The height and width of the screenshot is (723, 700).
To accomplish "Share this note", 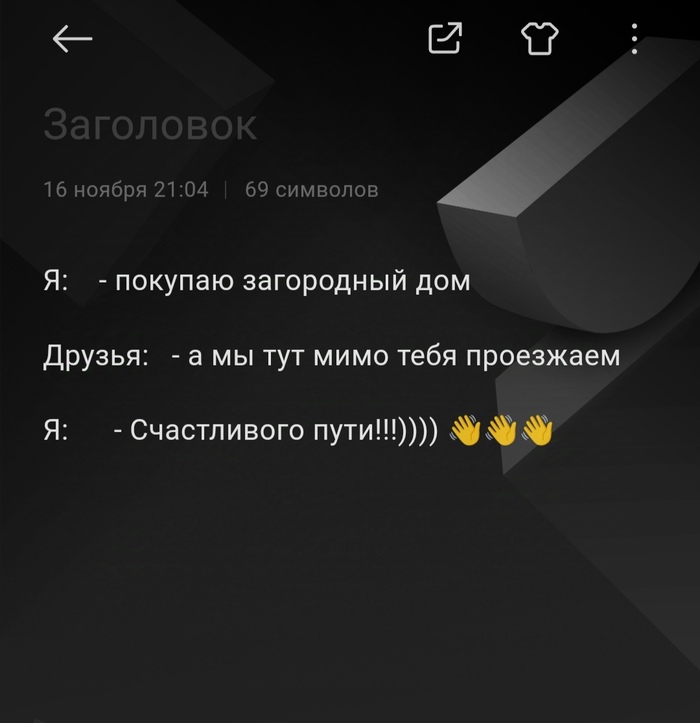I will click(445, 39).
